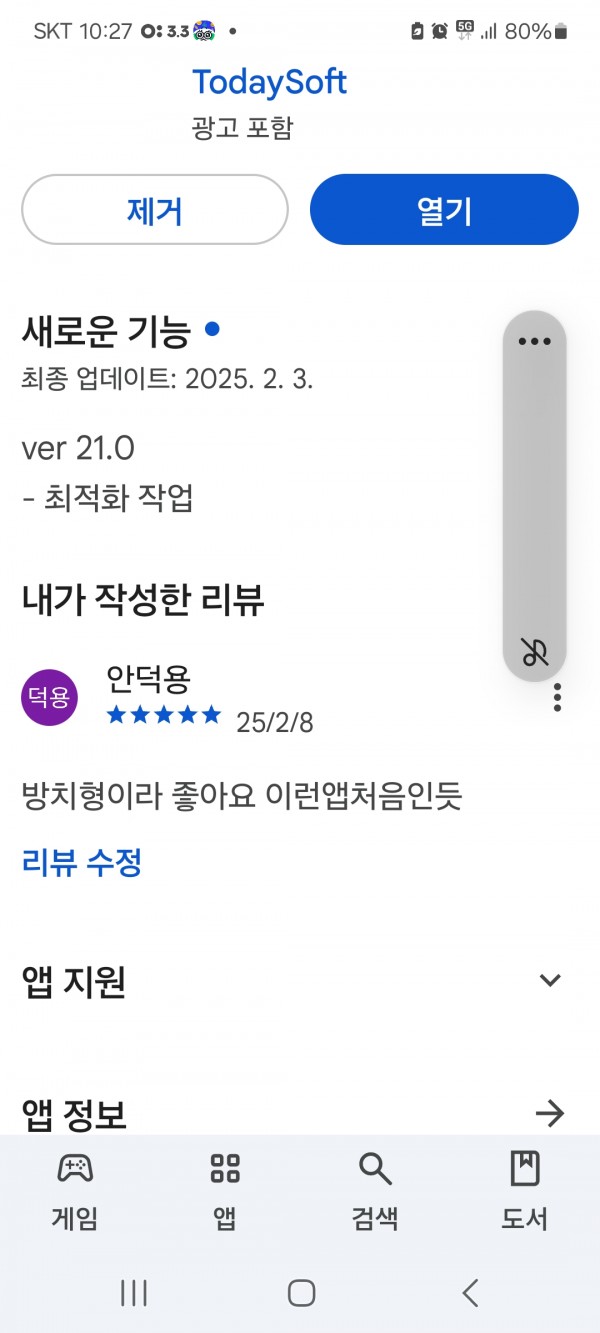The width and height of the screenshot is (600, 1333).
Task: Open 앱 정보 details arrow
Action: coord(550,1113)
